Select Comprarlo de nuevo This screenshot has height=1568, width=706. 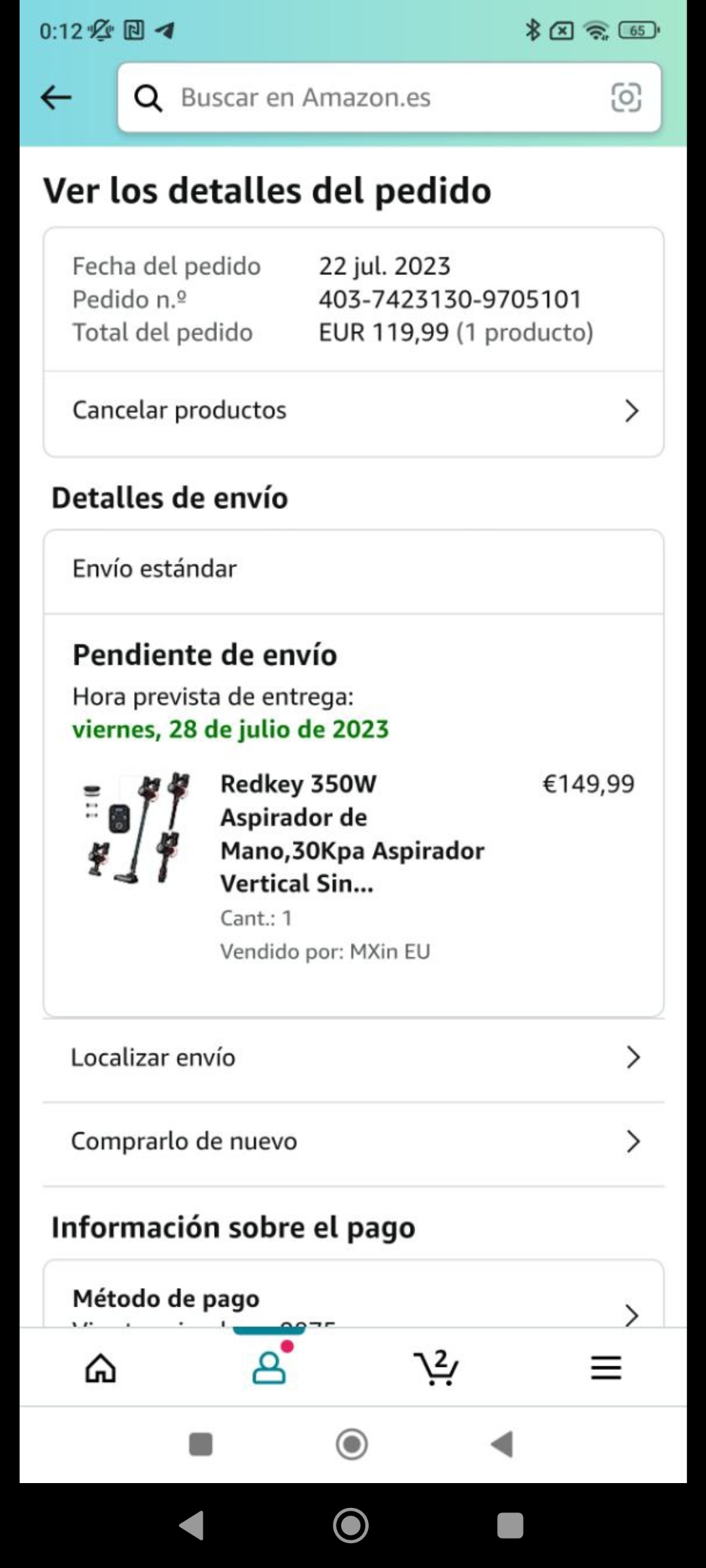click(x=353, y=1141)
